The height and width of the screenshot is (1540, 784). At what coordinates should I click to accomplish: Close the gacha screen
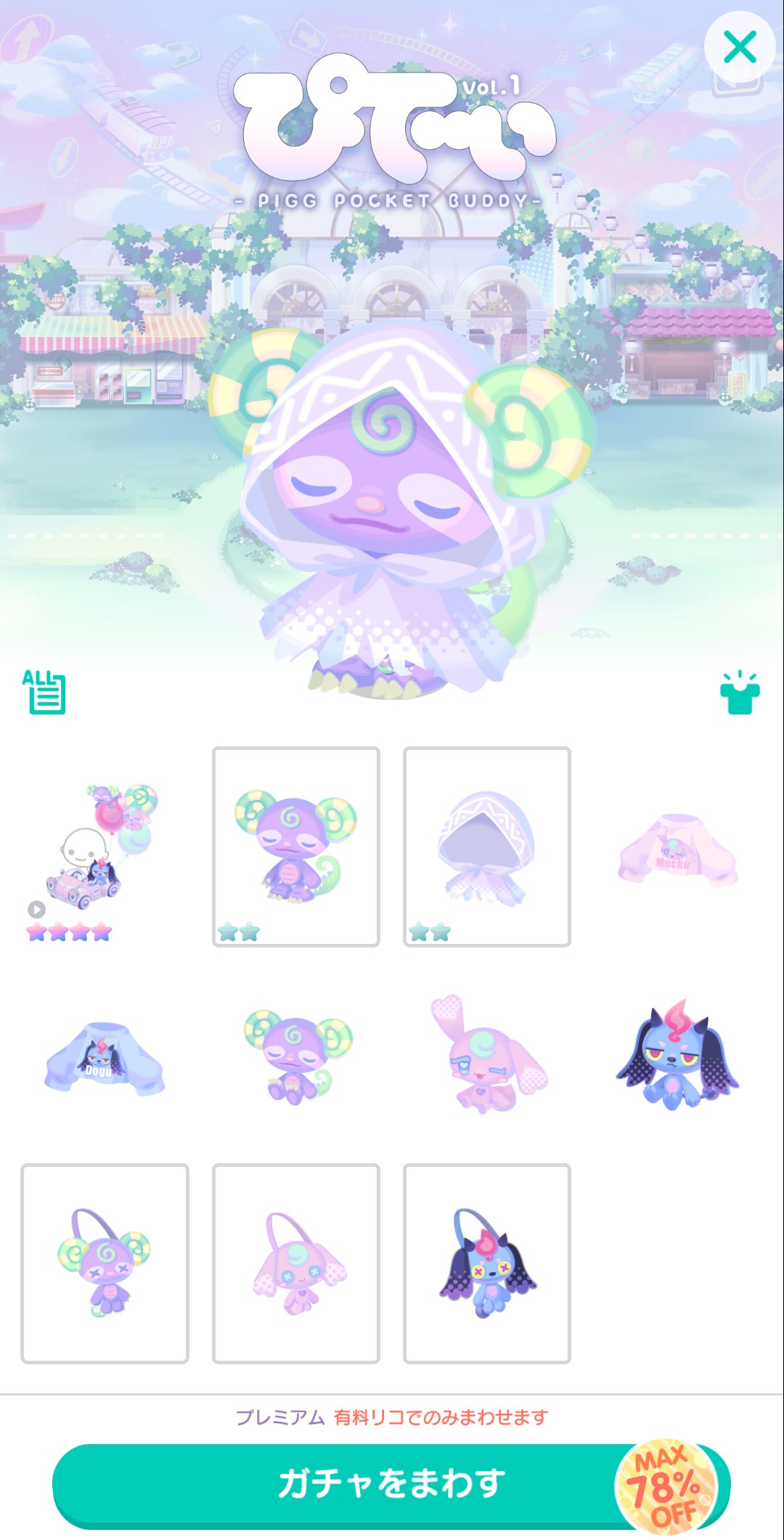pos(740,48)
